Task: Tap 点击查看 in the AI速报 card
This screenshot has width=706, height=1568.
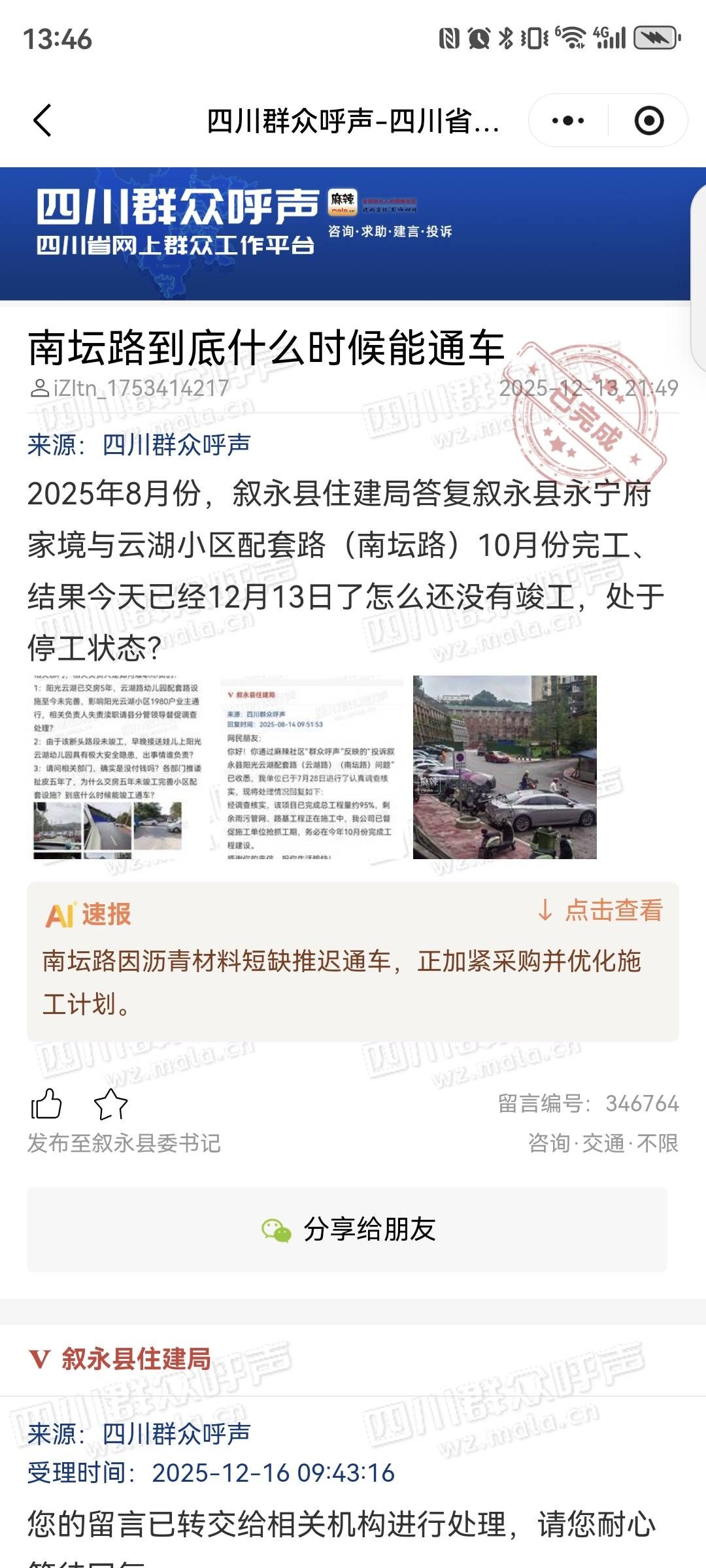Action: pyautogui.click(x=600, y=910)
